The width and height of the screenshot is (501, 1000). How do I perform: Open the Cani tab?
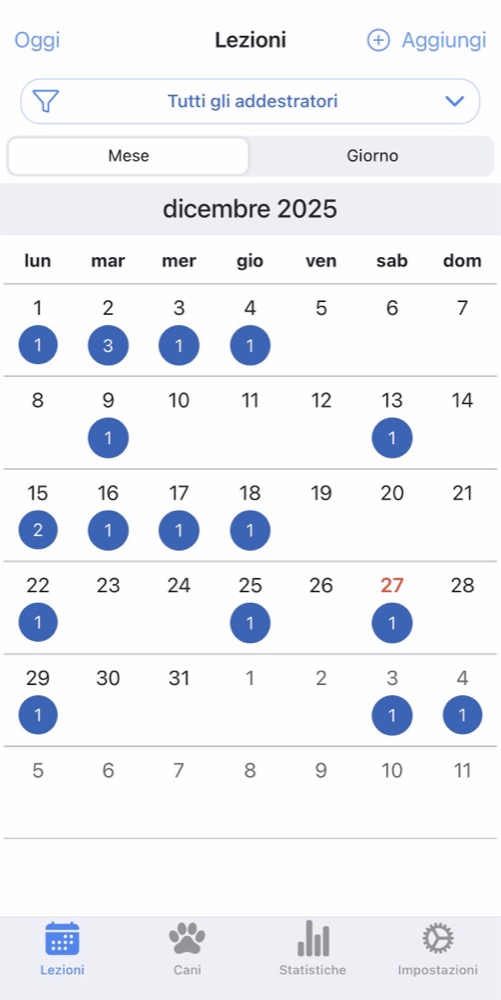pyautogui.click(x=187, y=949)
